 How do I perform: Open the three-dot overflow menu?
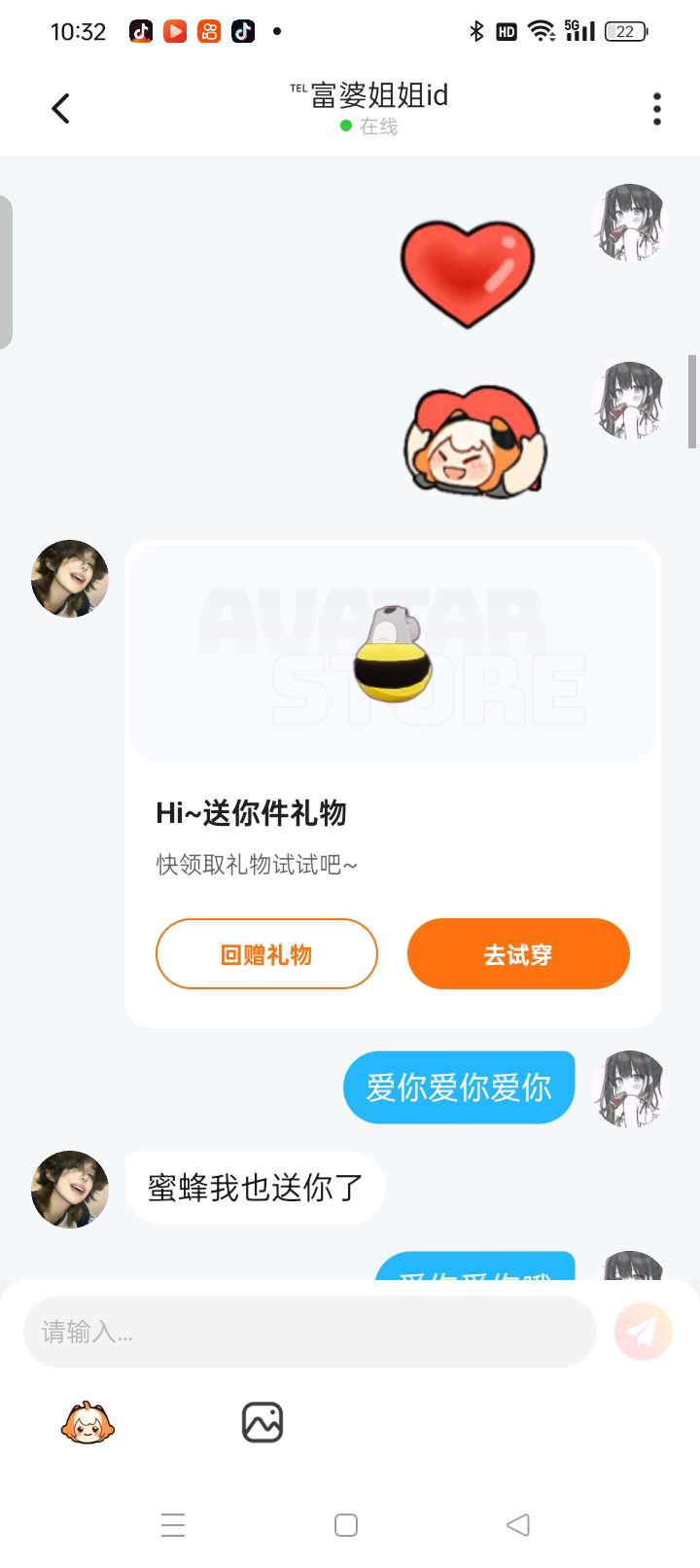coord(657,109)
